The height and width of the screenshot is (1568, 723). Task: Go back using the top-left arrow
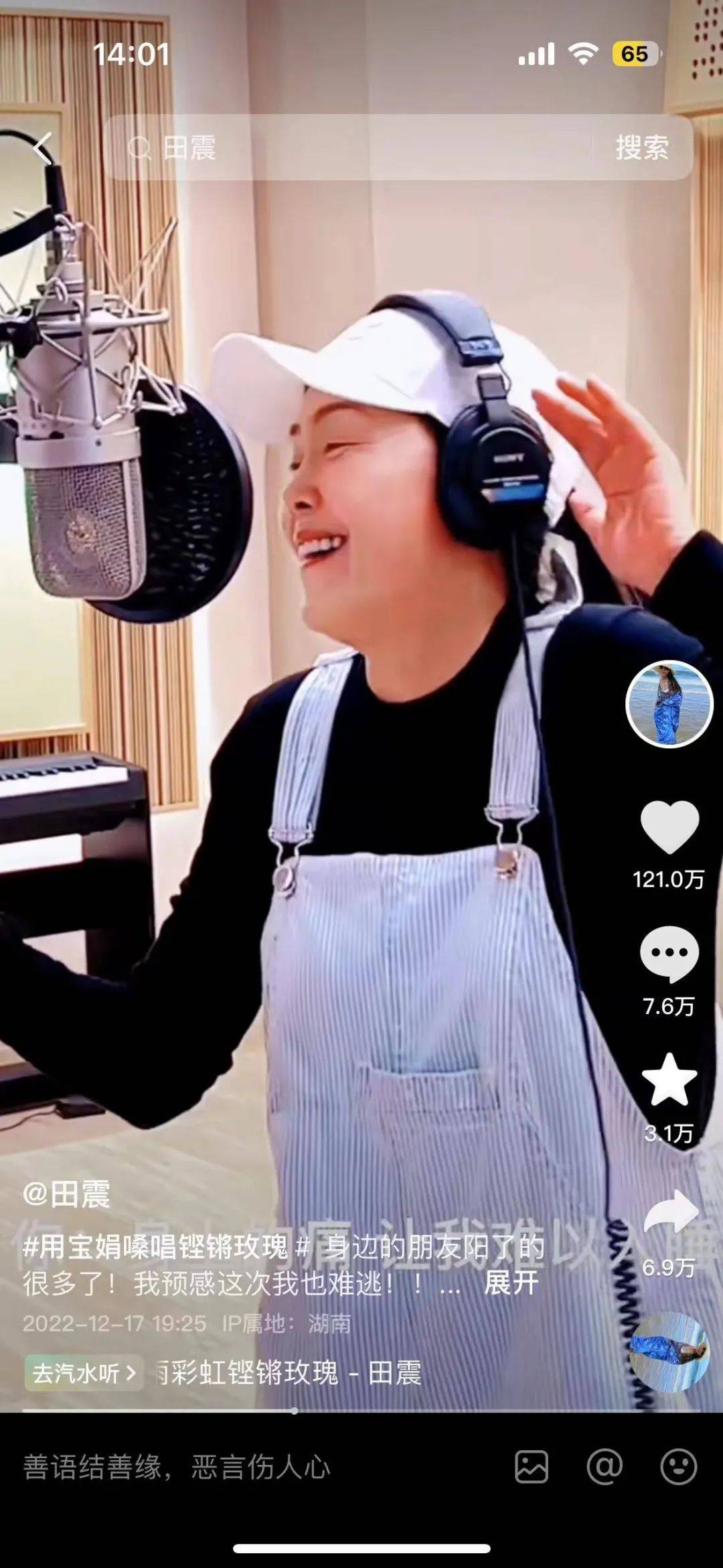(43, 148)
